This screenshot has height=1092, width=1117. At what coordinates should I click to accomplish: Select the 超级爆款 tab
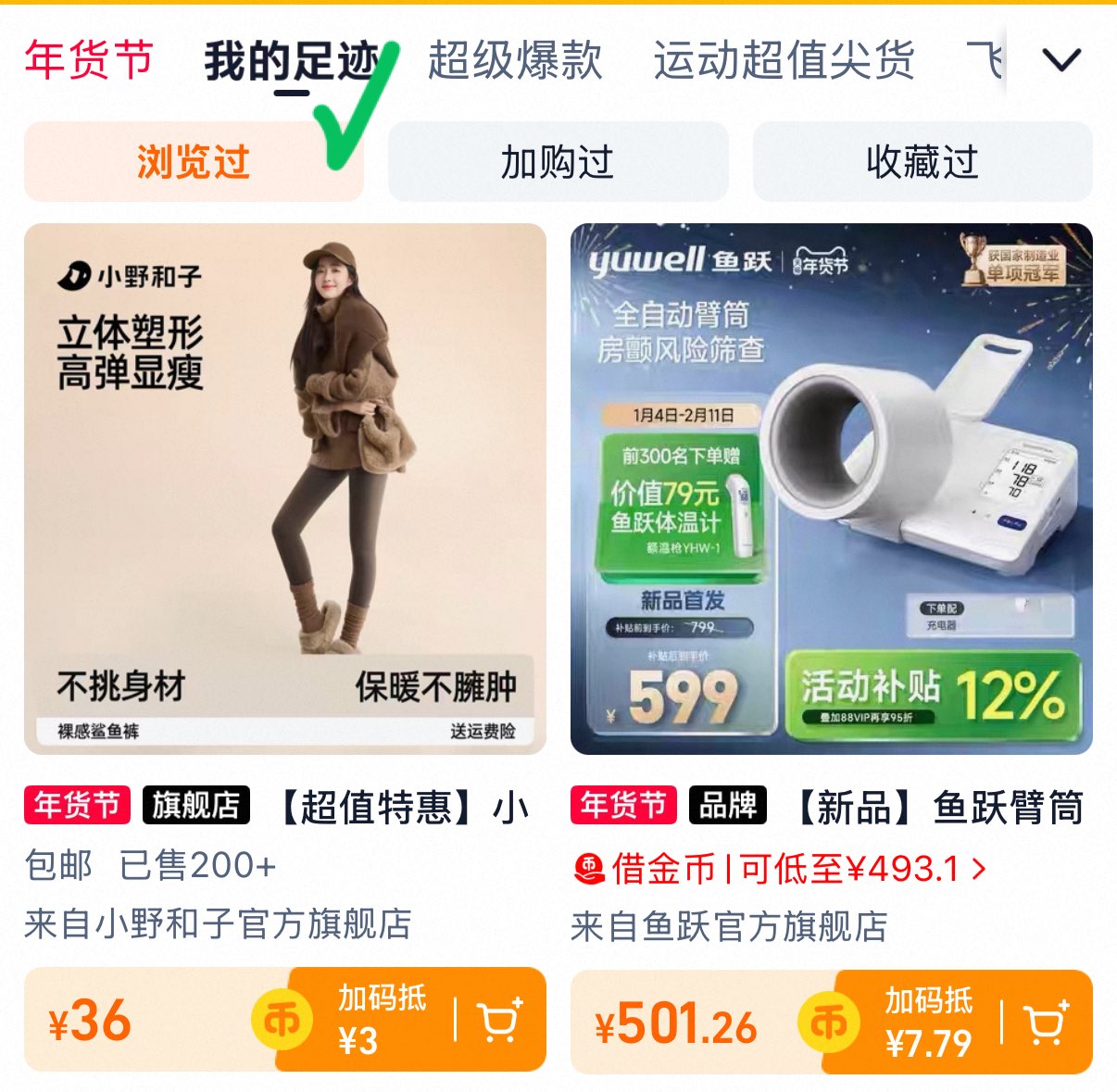(x=515, y=60)
